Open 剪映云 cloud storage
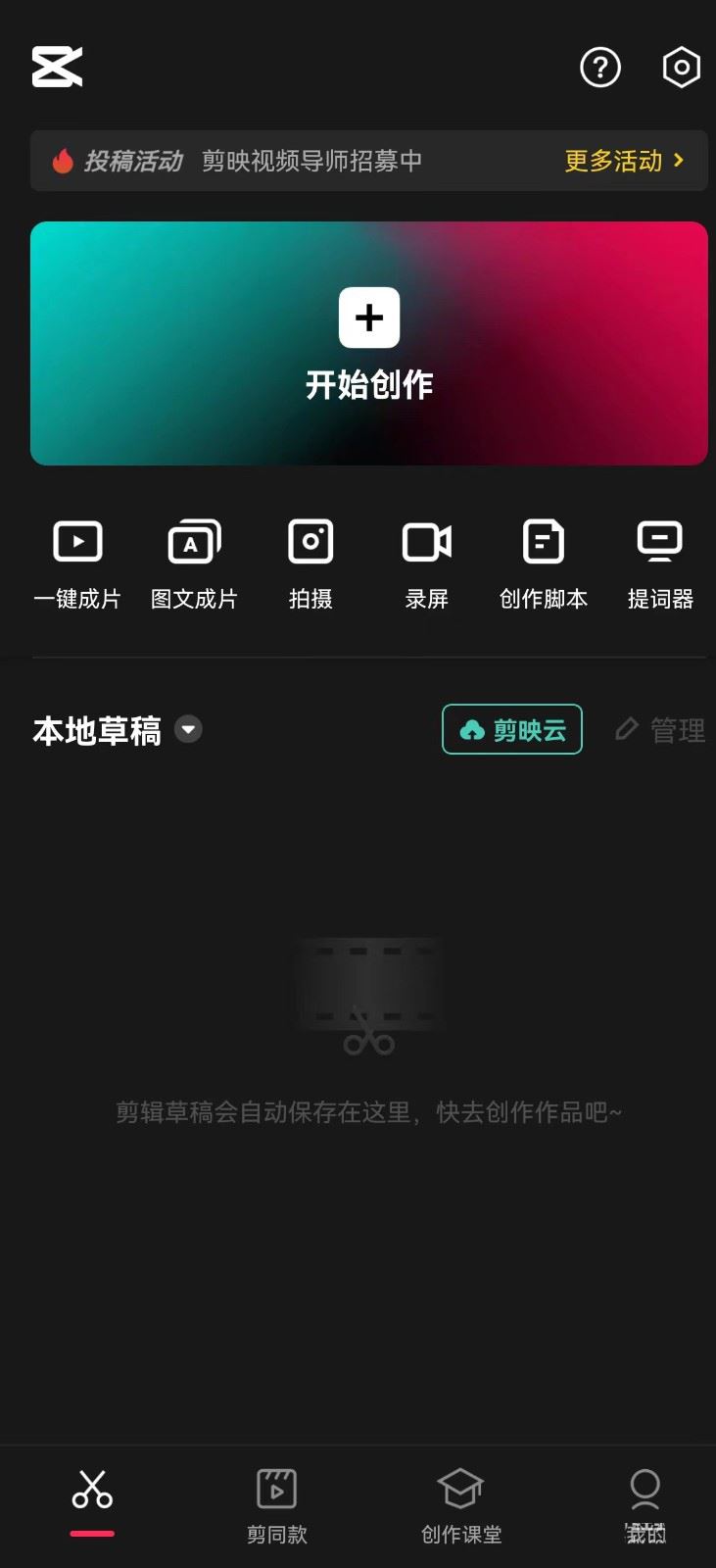The width and height of the screenshot is (716, 1568). [512, 730]
